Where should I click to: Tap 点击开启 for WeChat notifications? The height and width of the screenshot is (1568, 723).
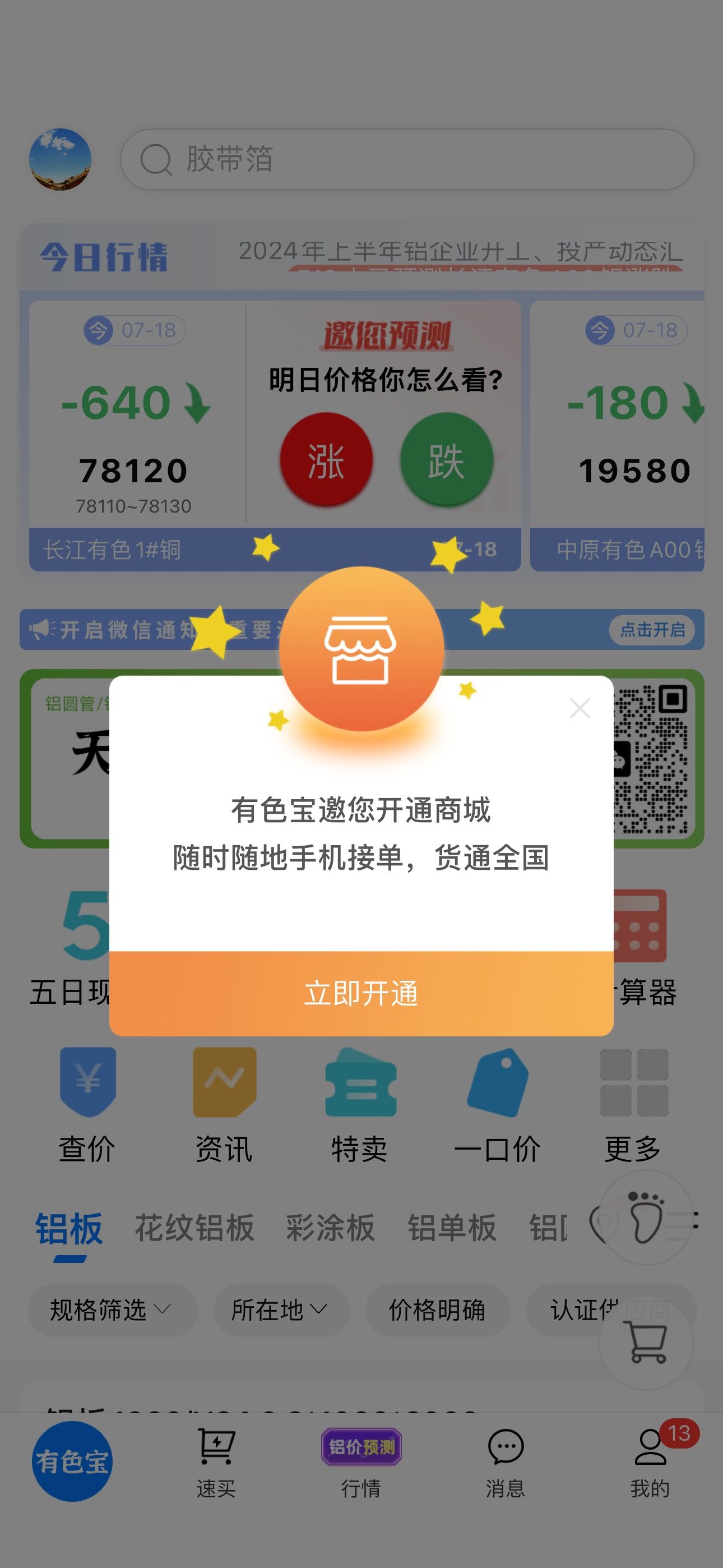652,629
